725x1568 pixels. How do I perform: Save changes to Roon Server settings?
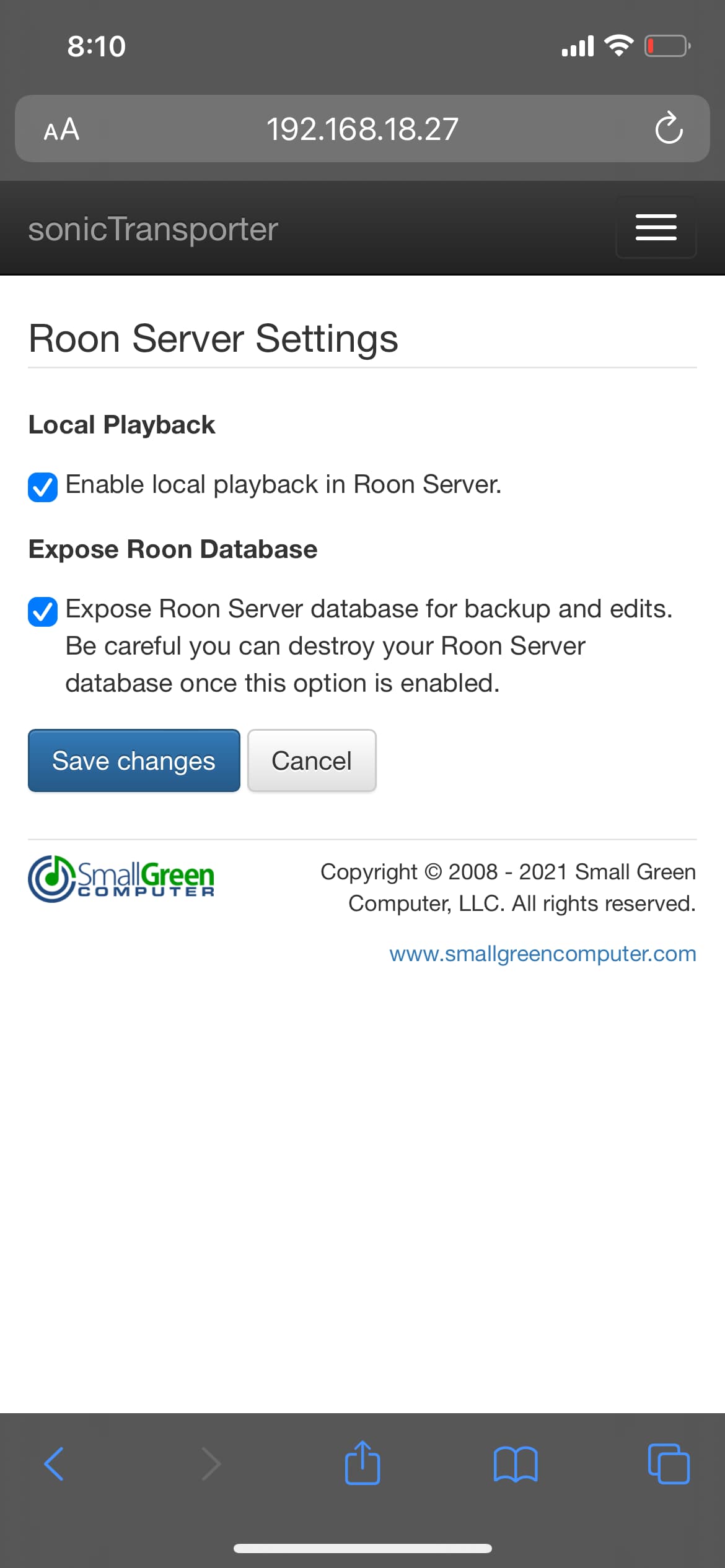(134, 760)
